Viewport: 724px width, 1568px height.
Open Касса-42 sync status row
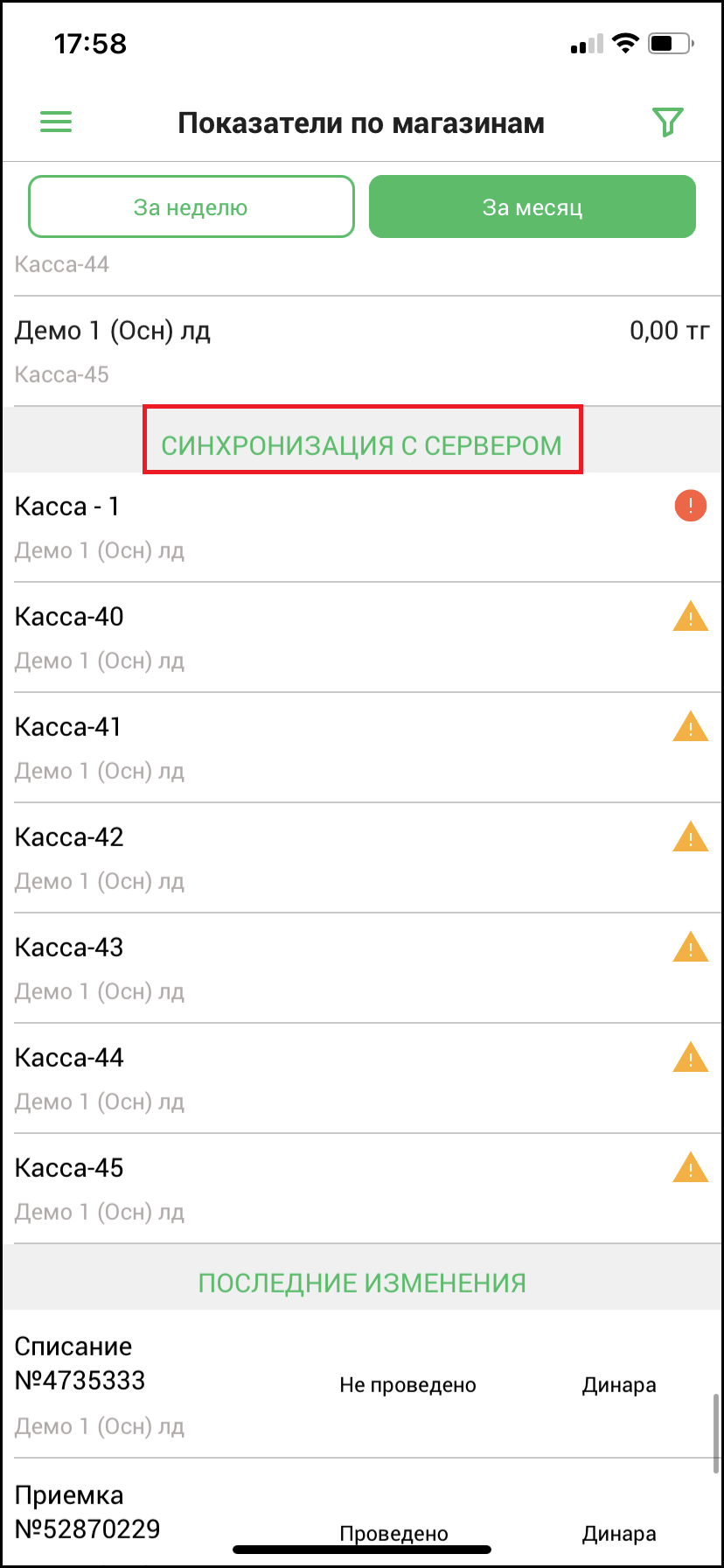[x=362, y=858]
